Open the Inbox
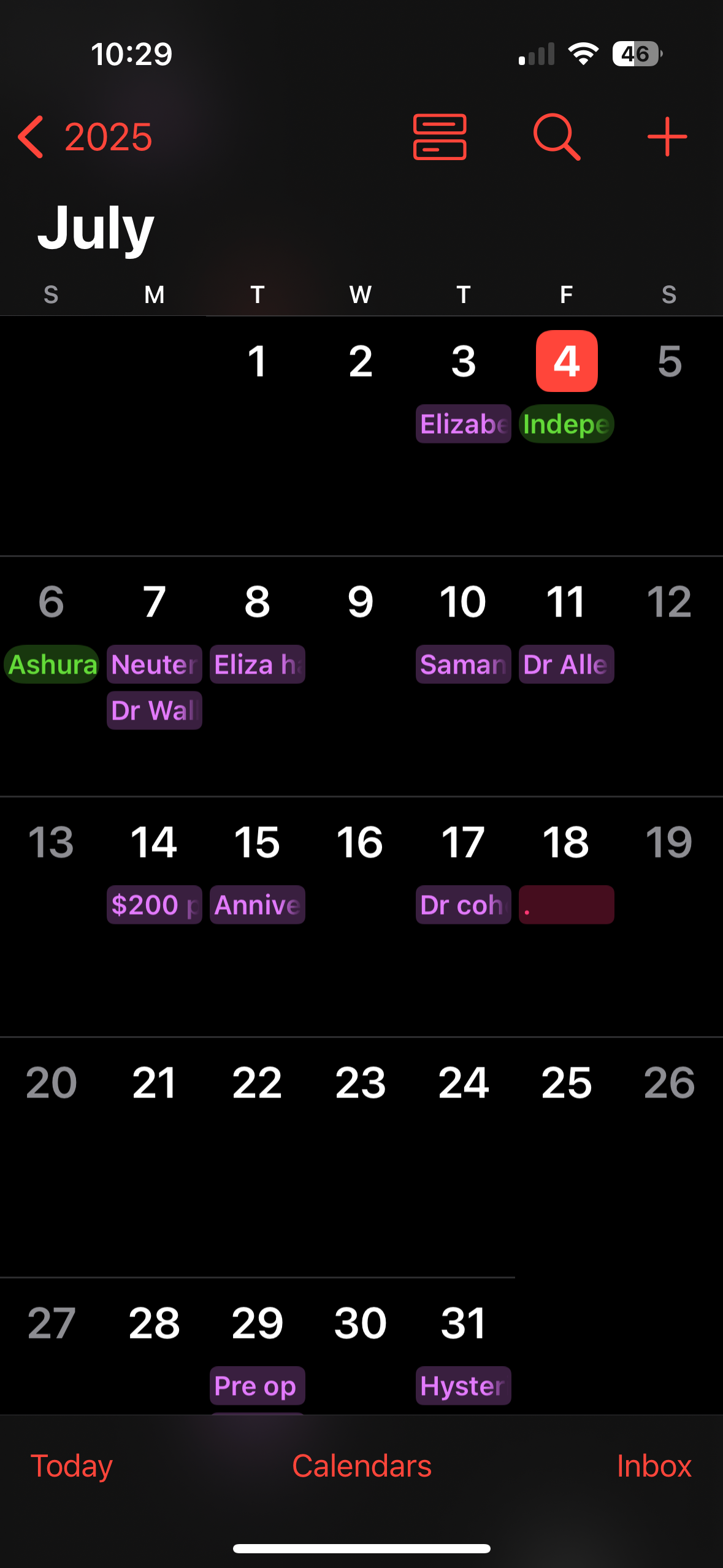This screenshot has height=1568, width=723. (x=654, y=1466)
